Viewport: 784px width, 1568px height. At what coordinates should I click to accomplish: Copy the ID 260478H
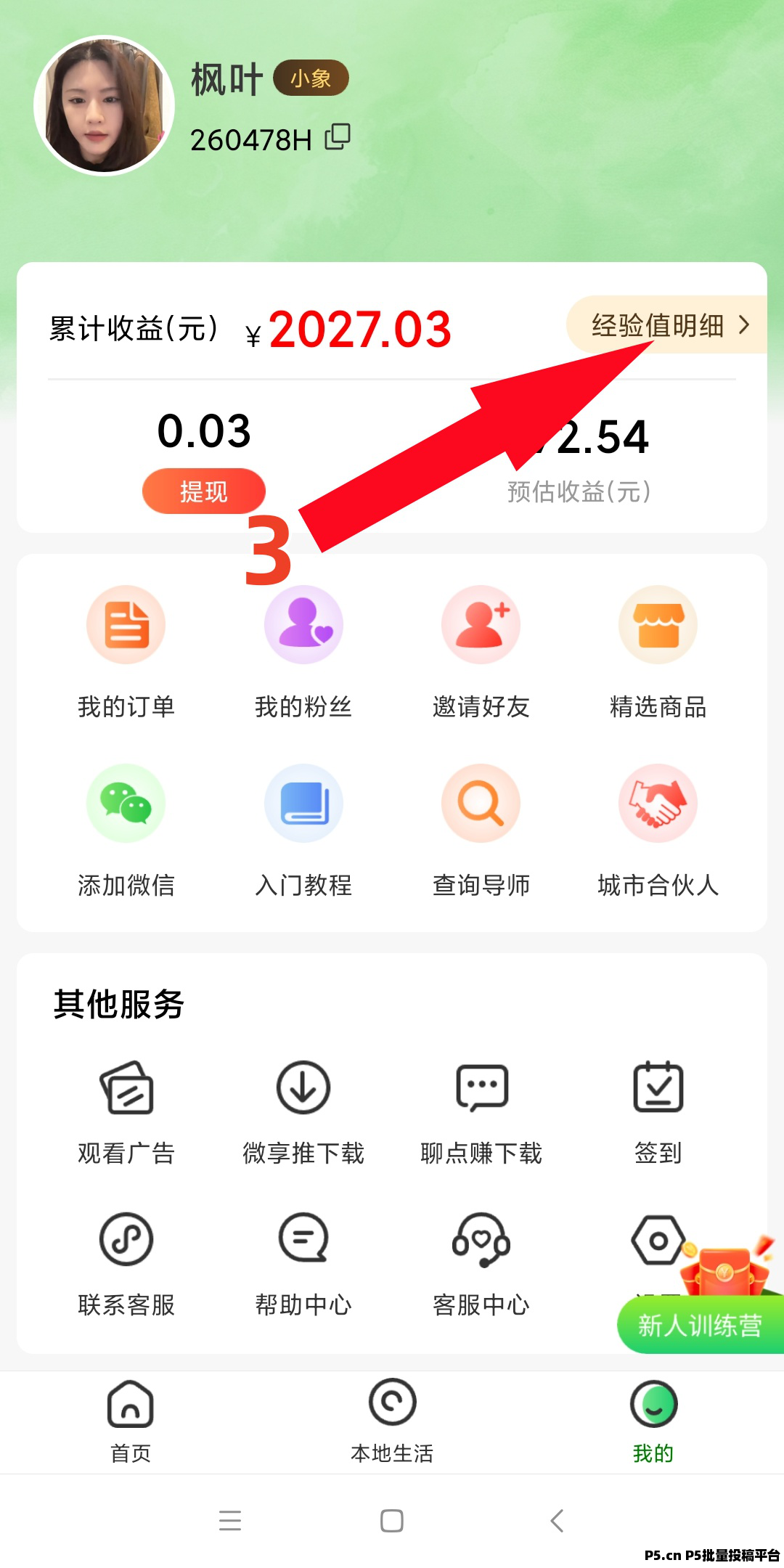(x=338, y=136)
